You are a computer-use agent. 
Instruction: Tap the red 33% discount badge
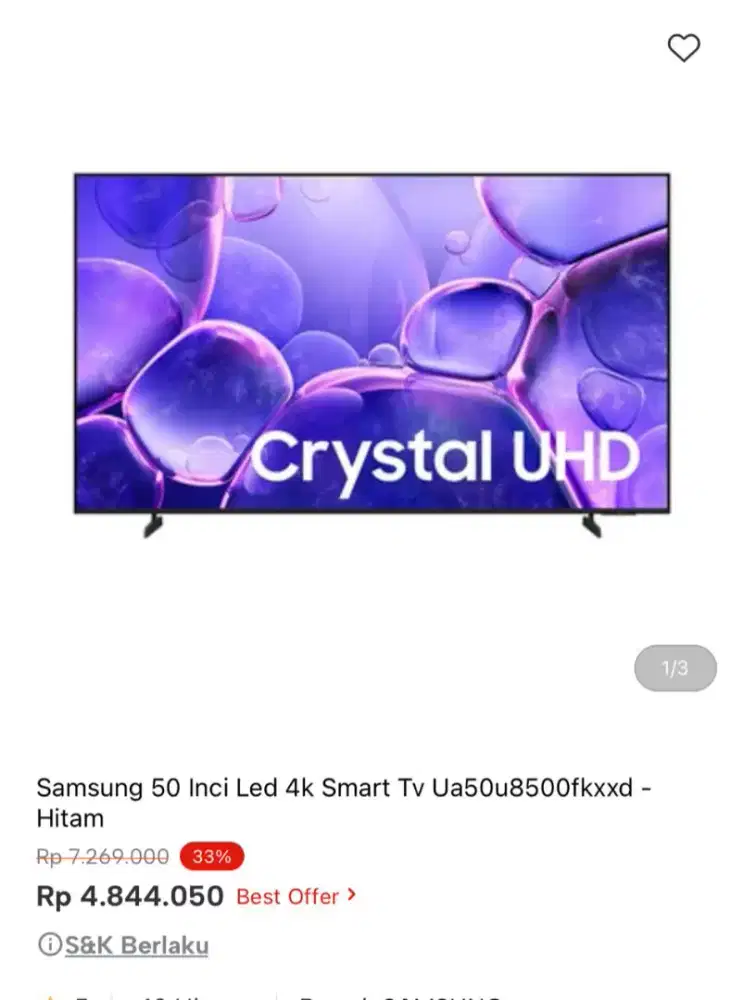(x=211, y=857)
